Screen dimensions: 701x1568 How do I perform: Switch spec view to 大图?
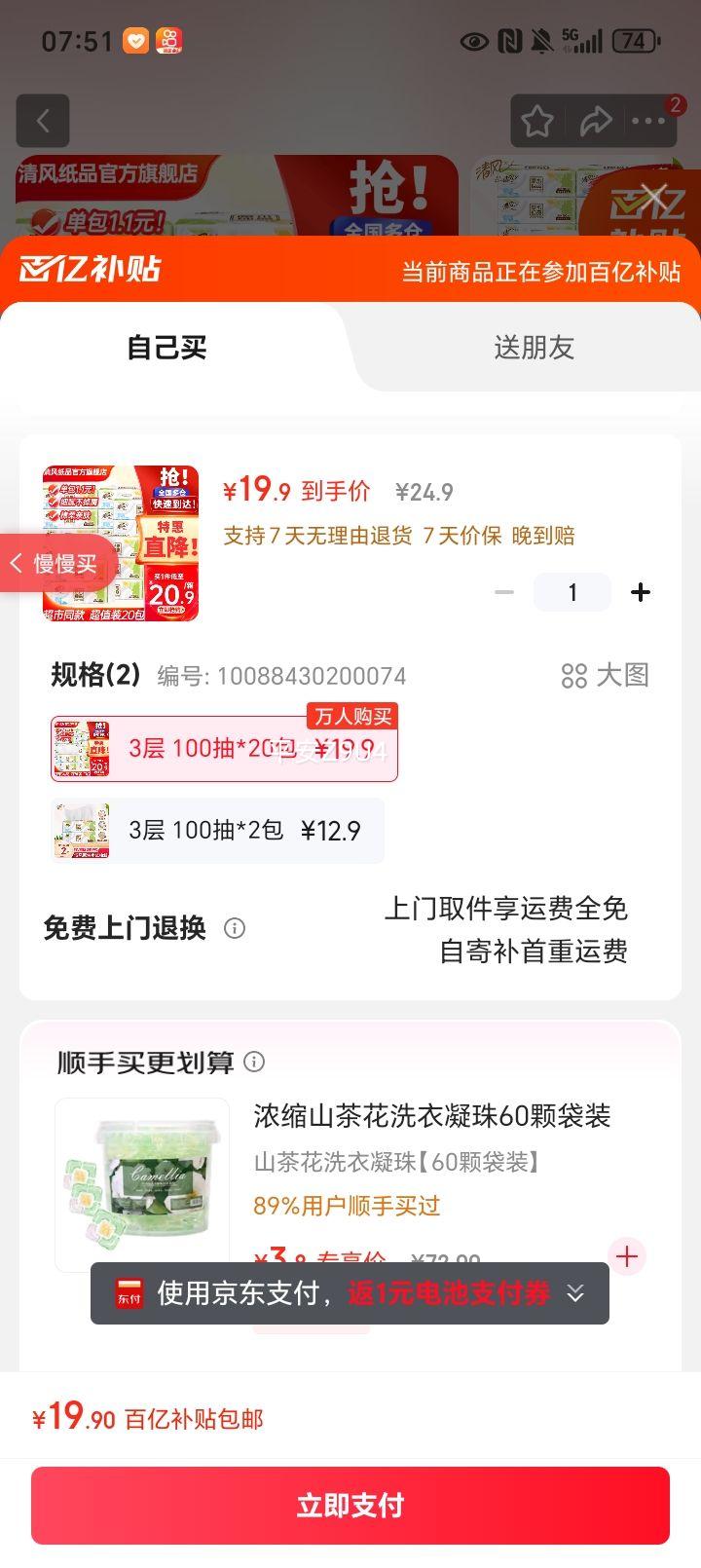click(x=605, y=675)
